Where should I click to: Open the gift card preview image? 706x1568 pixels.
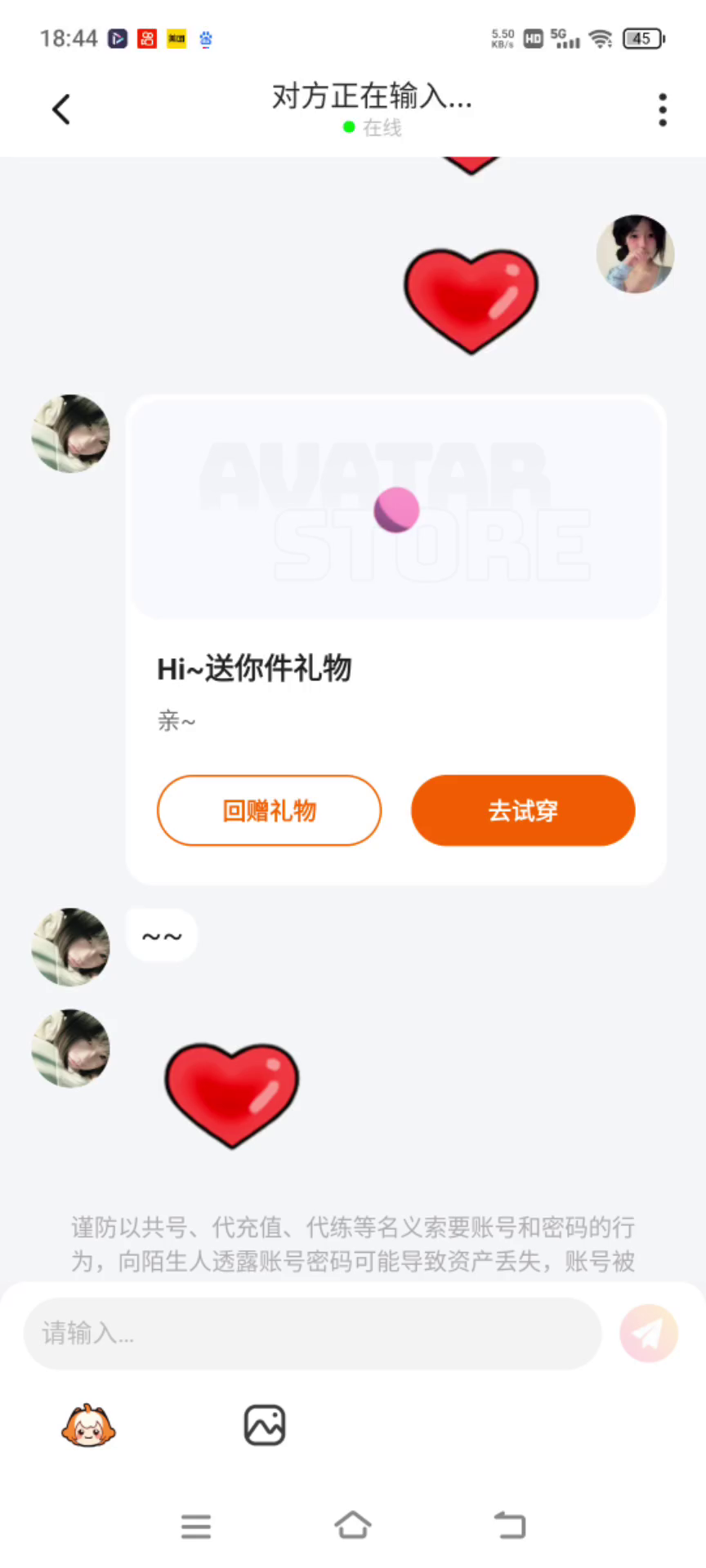tap(396, 509)
